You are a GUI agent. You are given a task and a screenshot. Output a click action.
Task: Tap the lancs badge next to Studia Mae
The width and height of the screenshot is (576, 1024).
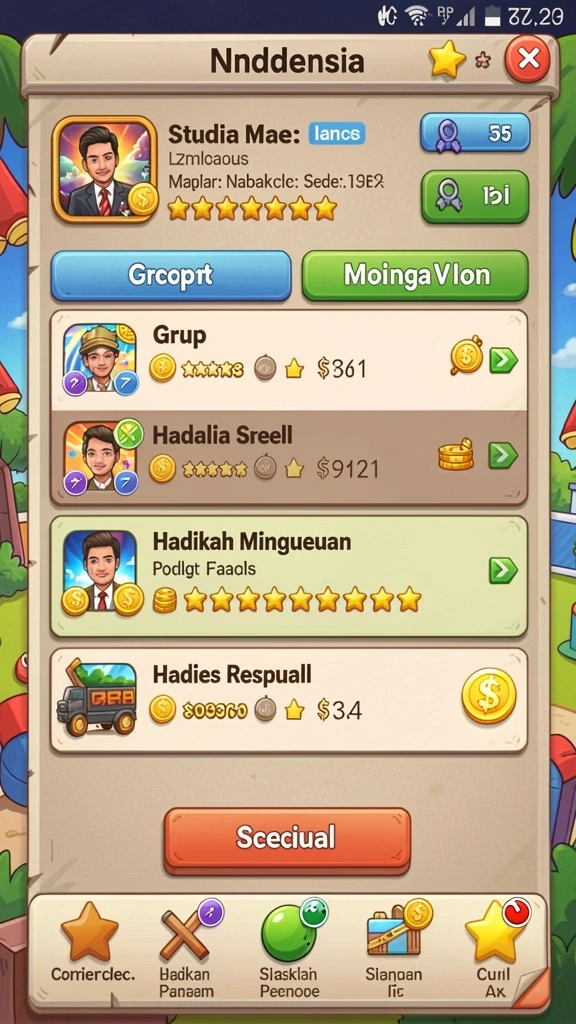(336, 134)
